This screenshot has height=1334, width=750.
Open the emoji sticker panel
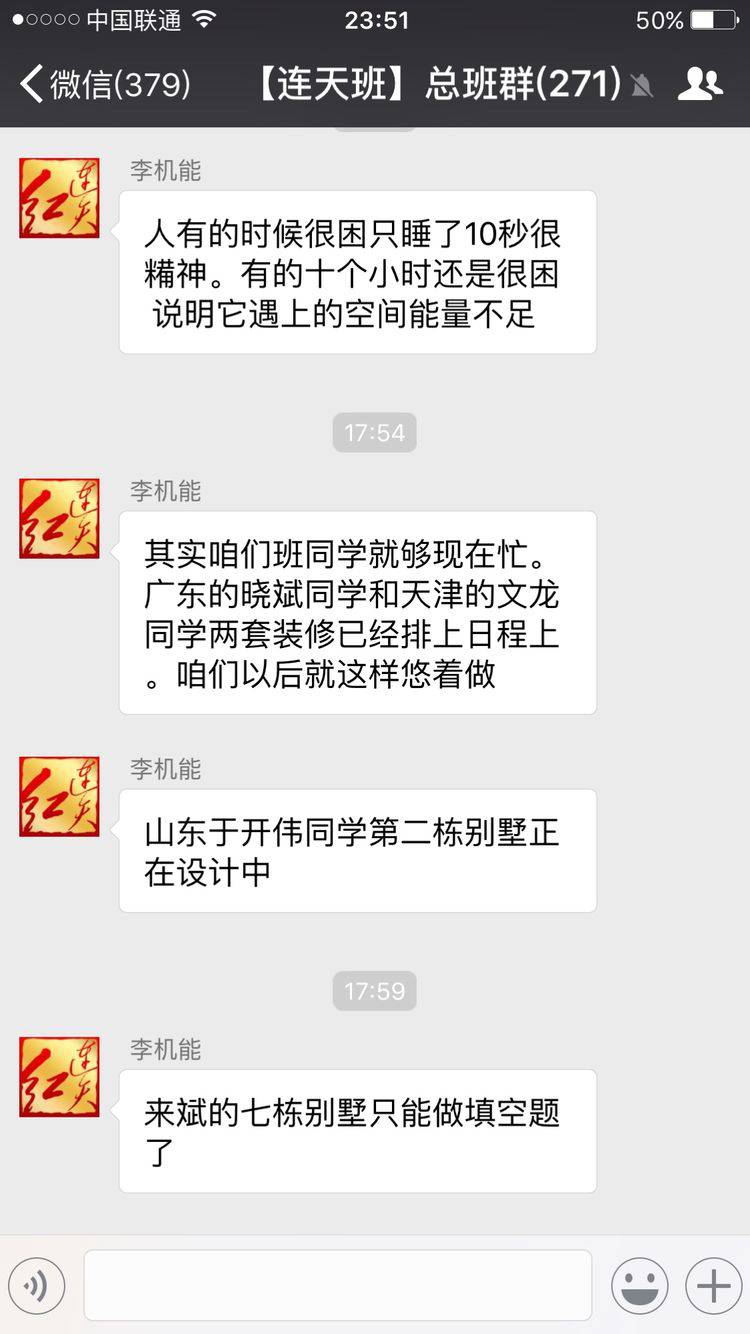tap(640, 1285)
